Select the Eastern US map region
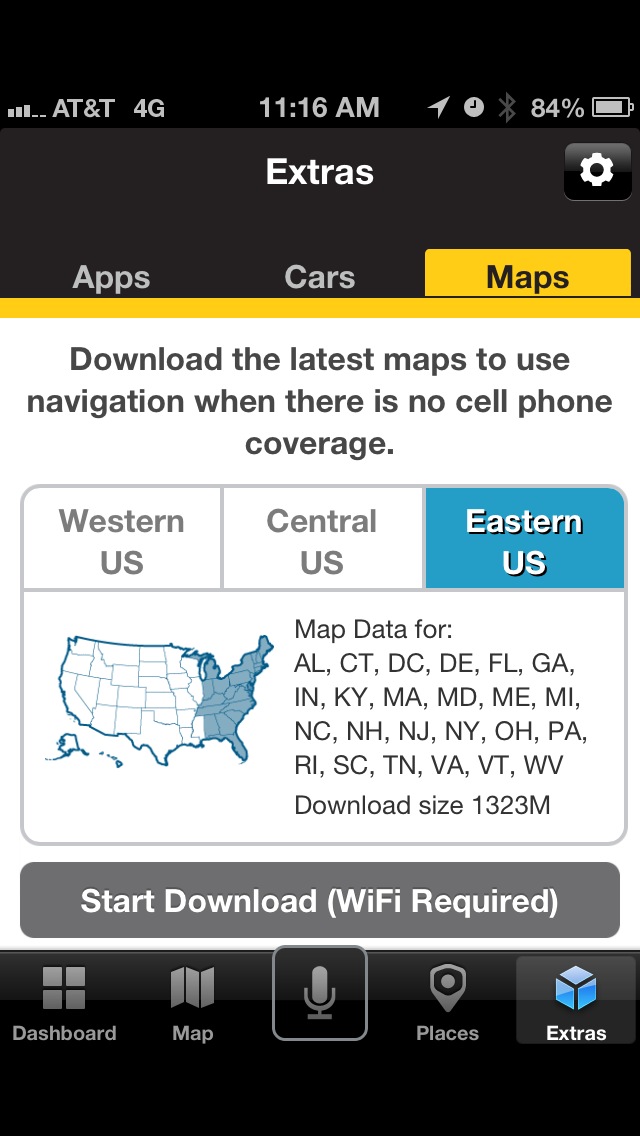 pos(524,540)
